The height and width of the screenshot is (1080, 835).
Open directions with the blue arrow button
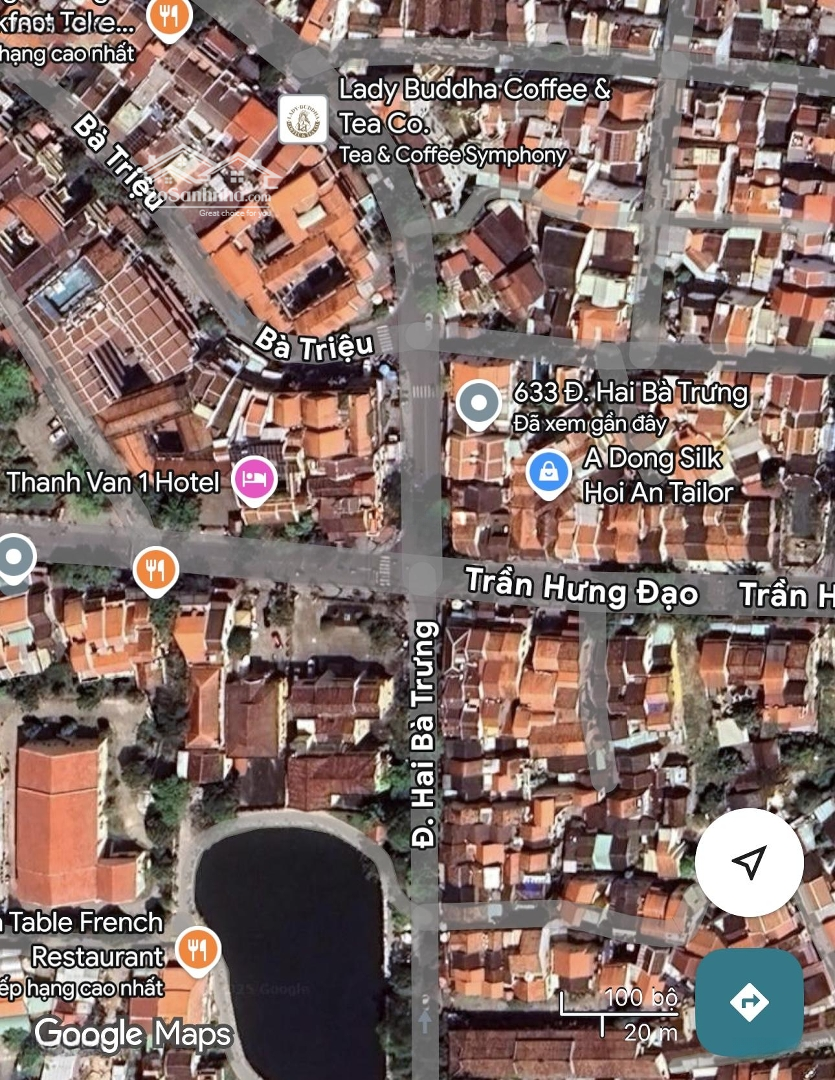(x=749, y=1002)
